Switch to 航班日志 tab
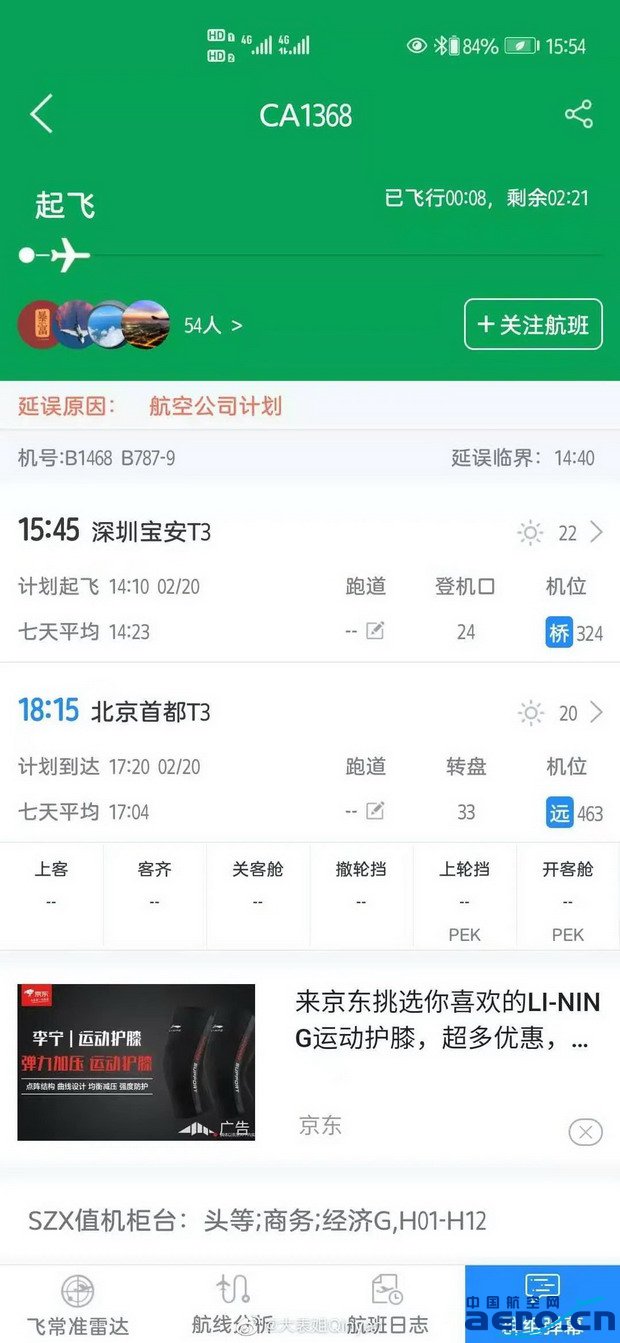The height and width of the screenshot is (1343, 620). (386, 1304)
